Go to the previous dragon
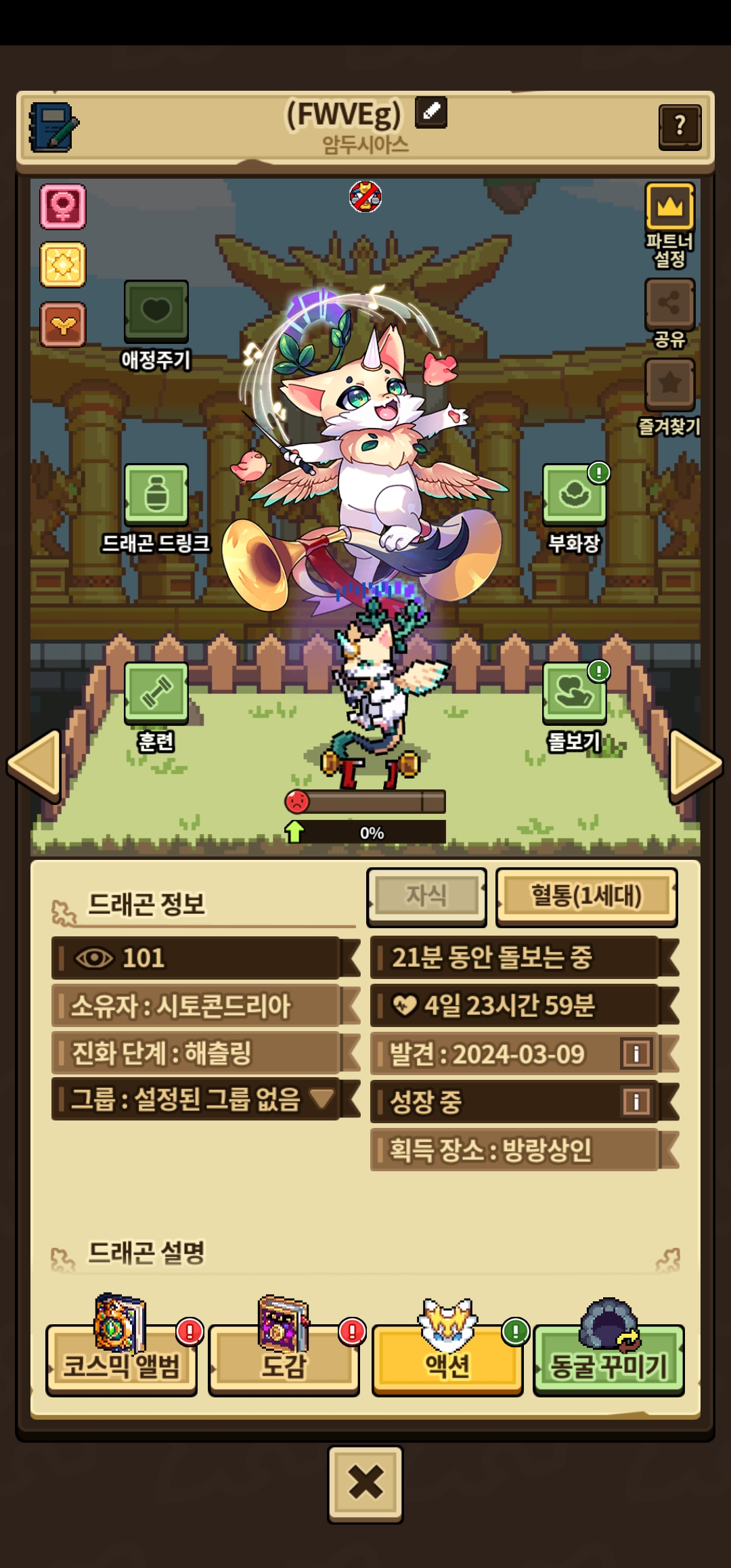731x1568 pixels. click(x=34, y=766)
